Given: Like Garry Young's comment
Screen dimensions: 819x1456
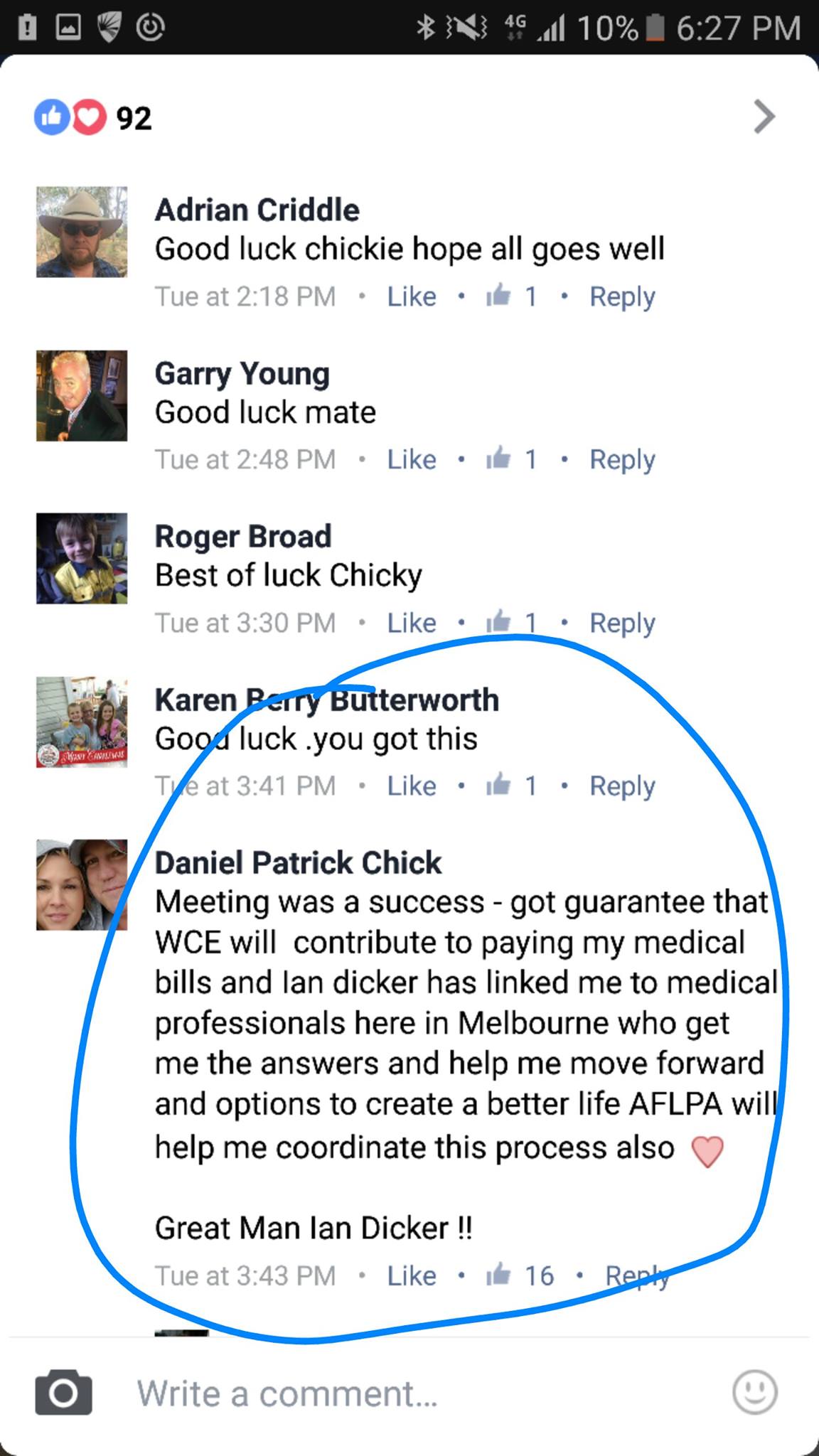Looking at the screenshot, I should pyautogui.click(x=412, y=459).
